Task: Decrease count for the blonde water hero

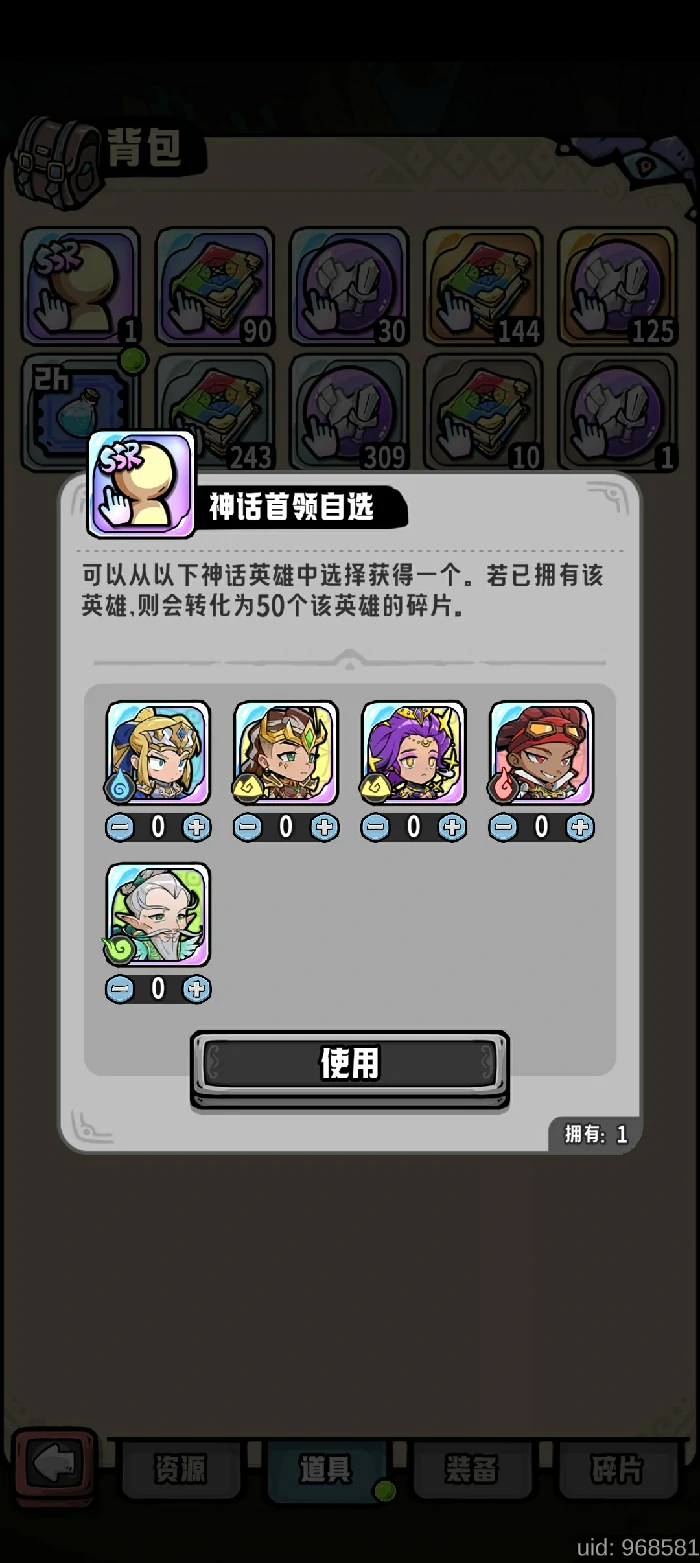Action: 119,828
